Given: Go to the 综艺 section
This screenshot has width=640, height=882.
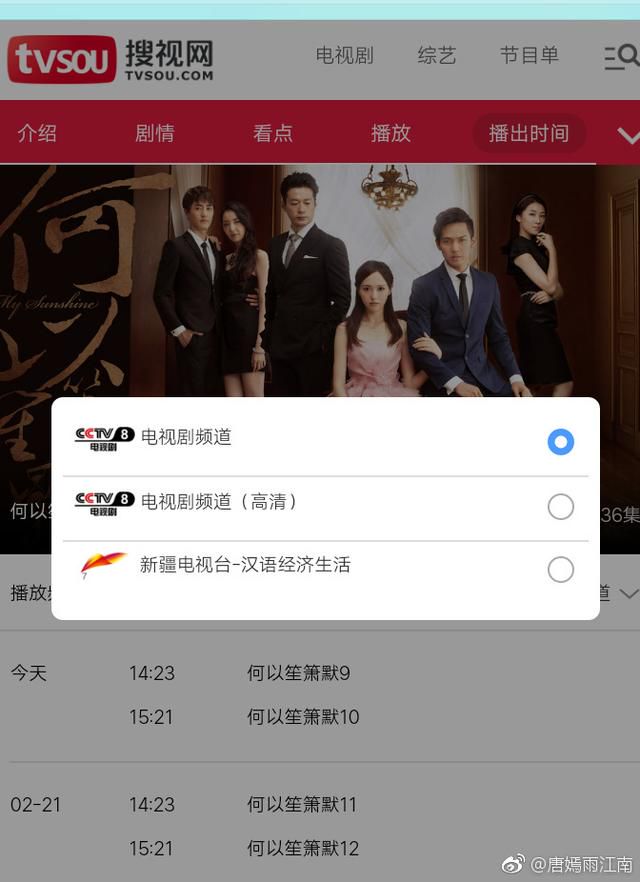Looking at the screenshot, I should tap(436, 56).
